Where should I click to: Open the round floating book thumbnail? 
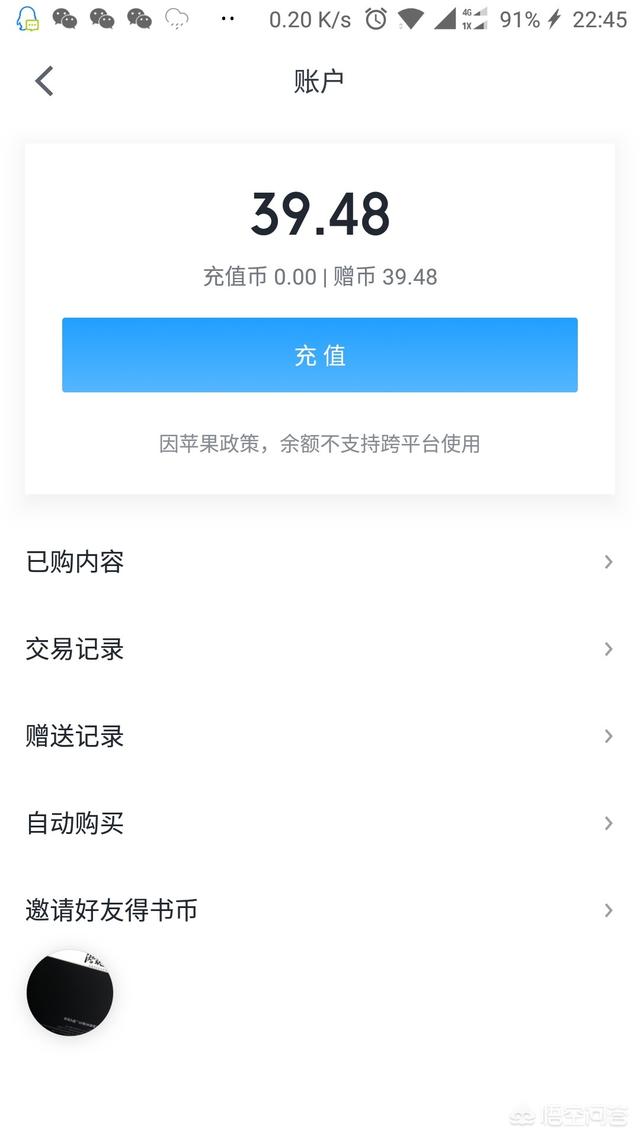(x=70, y=992)
